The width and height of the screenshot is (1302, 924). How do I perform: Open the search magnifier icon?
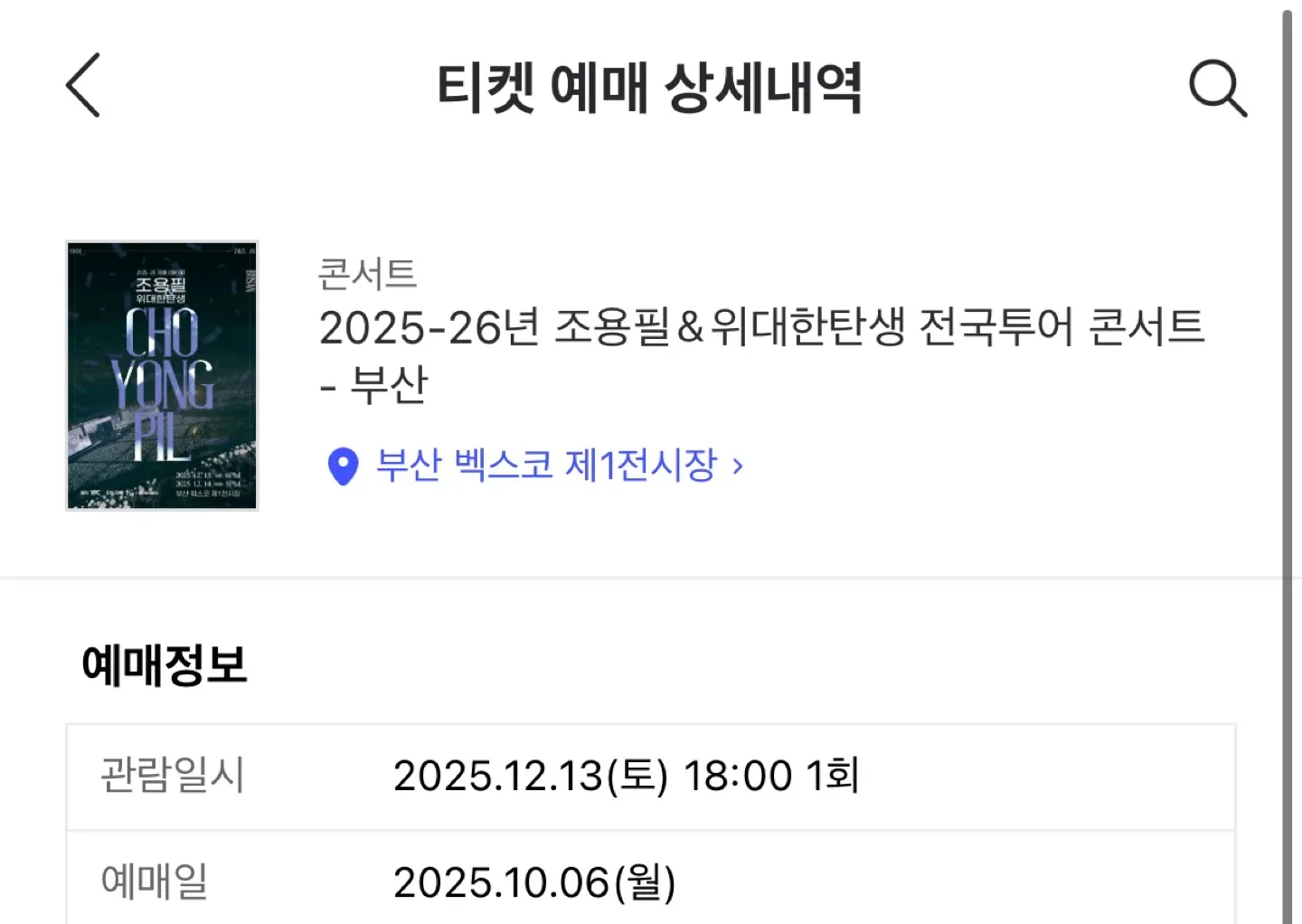coord(1217,88)
